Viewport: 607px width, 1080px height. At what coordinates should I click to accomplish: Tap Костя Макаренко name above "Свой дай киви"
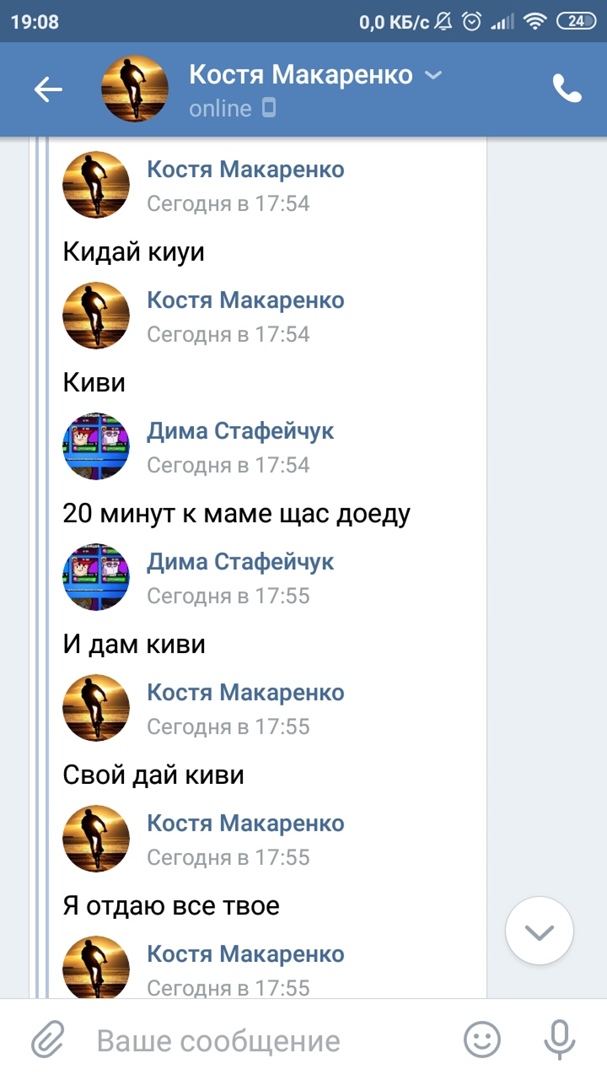(x=245, y=692)
